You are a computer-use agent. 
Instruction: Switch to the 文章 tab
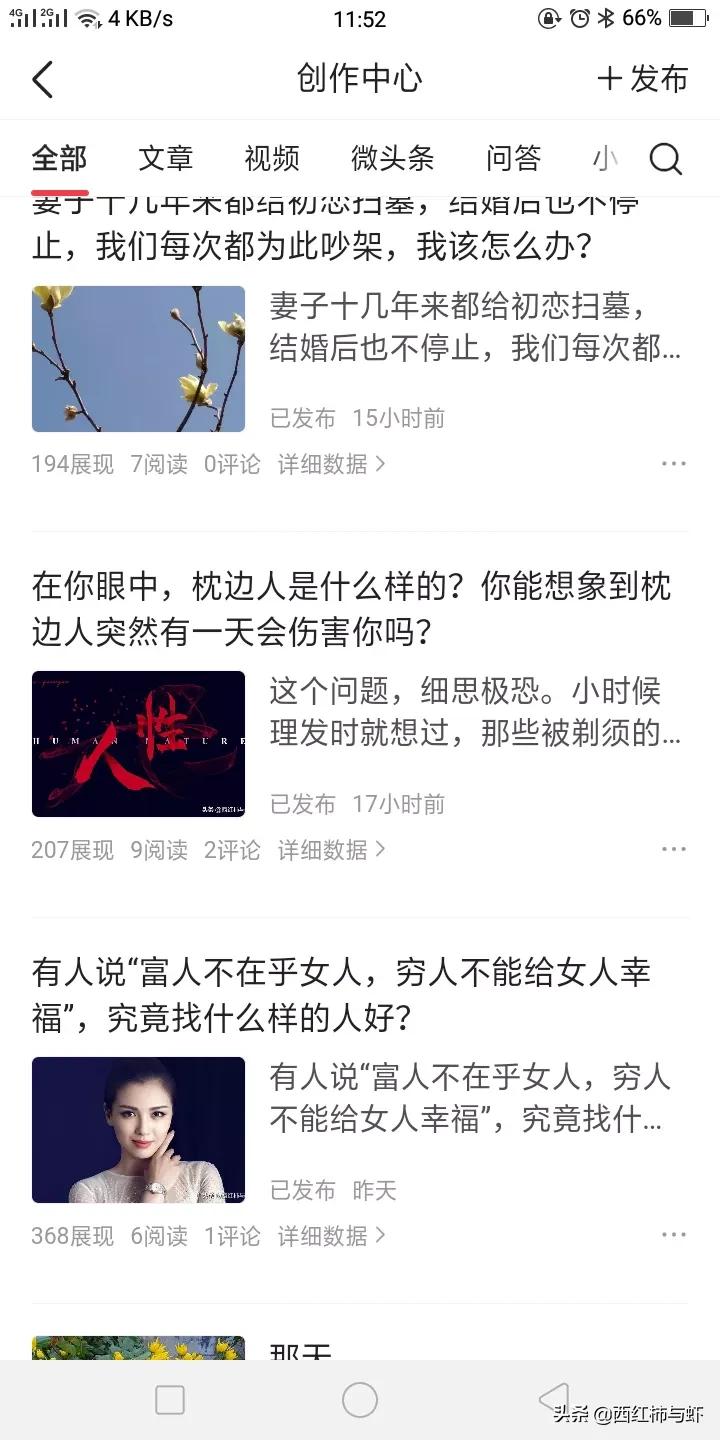pyautogui.click(x=166, y=159)
